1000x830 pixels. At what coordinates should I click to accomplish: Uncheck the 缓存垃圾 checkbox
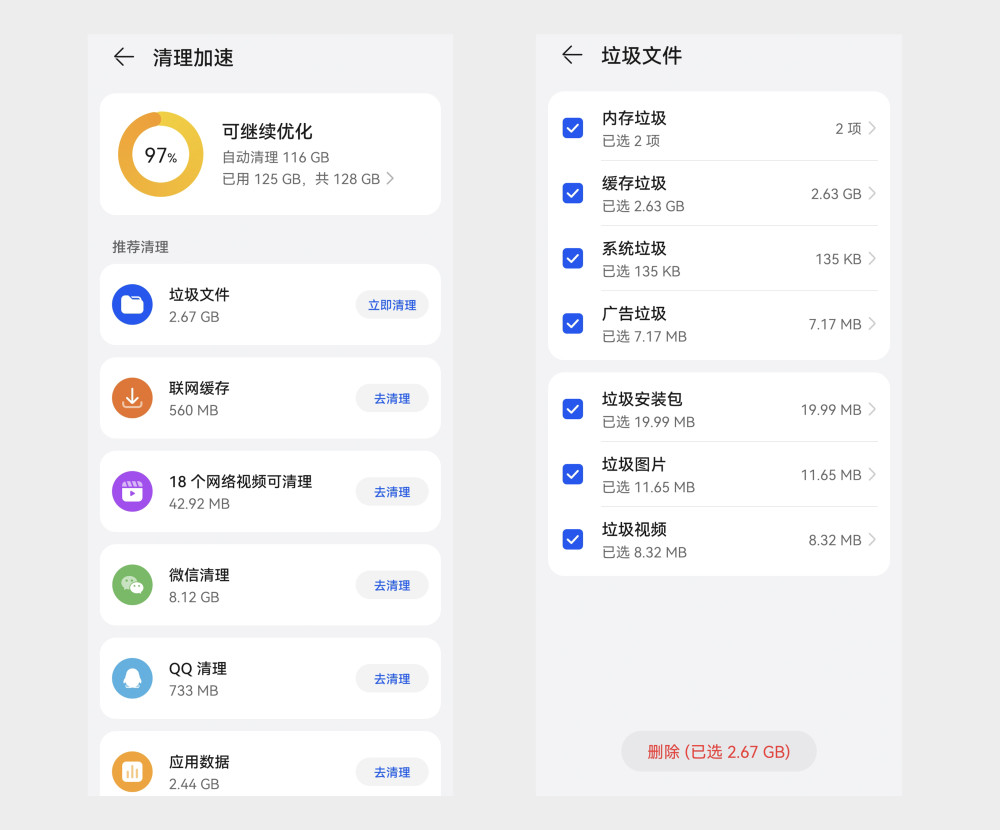click(573, 193)
